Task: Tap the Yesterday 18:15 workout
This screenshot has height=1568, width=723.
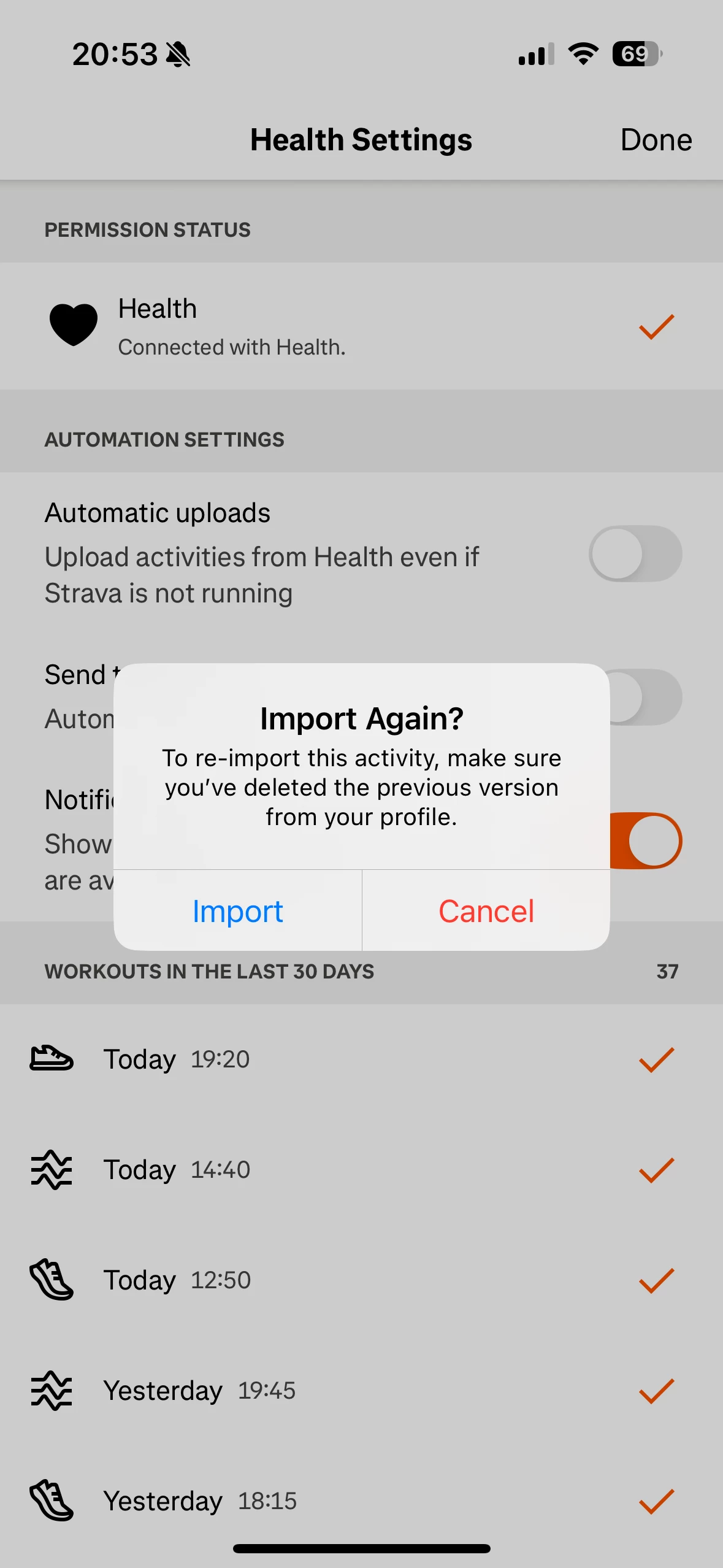Action: tap(361, 1501)
